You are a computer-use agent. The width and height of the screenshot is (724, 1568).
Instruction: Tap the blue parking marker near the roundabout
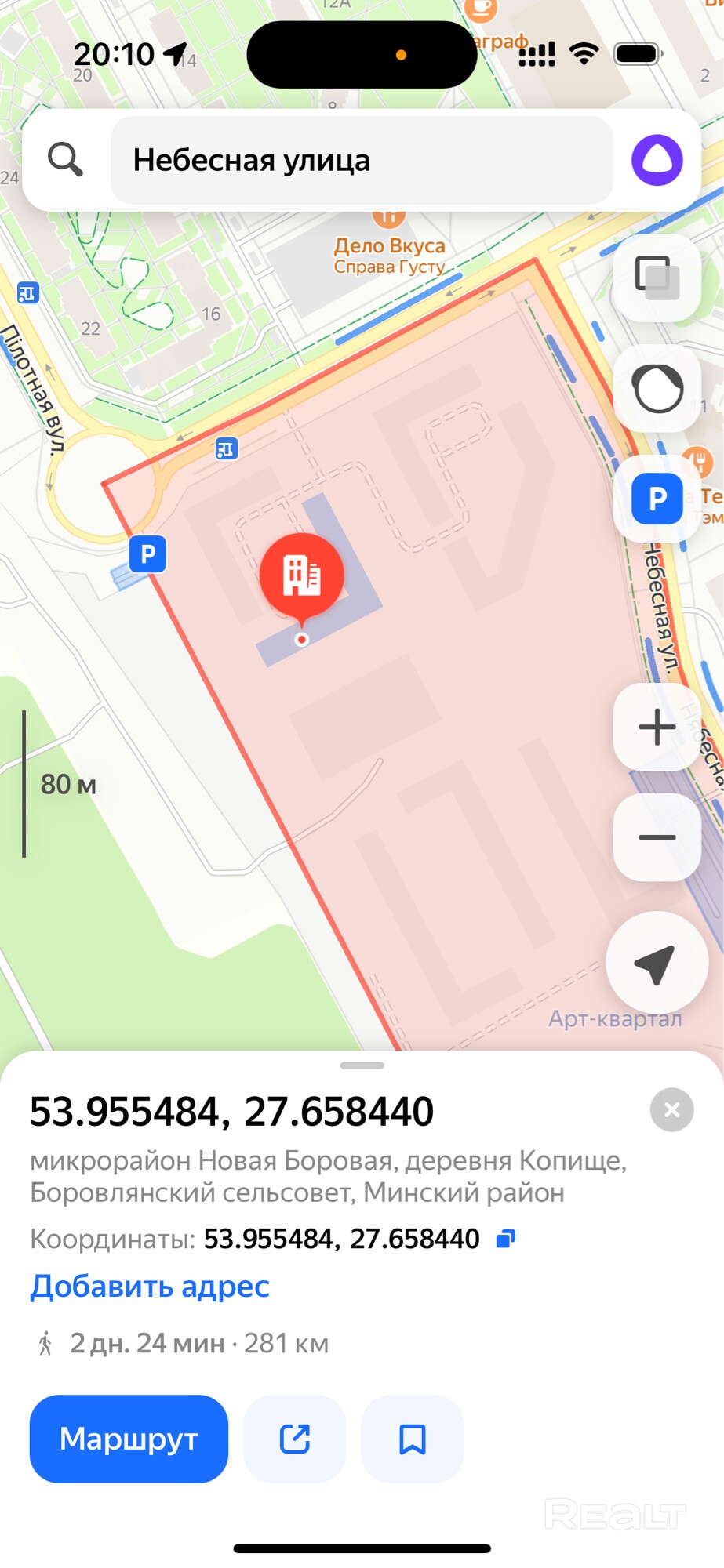[x=147, y=554]
